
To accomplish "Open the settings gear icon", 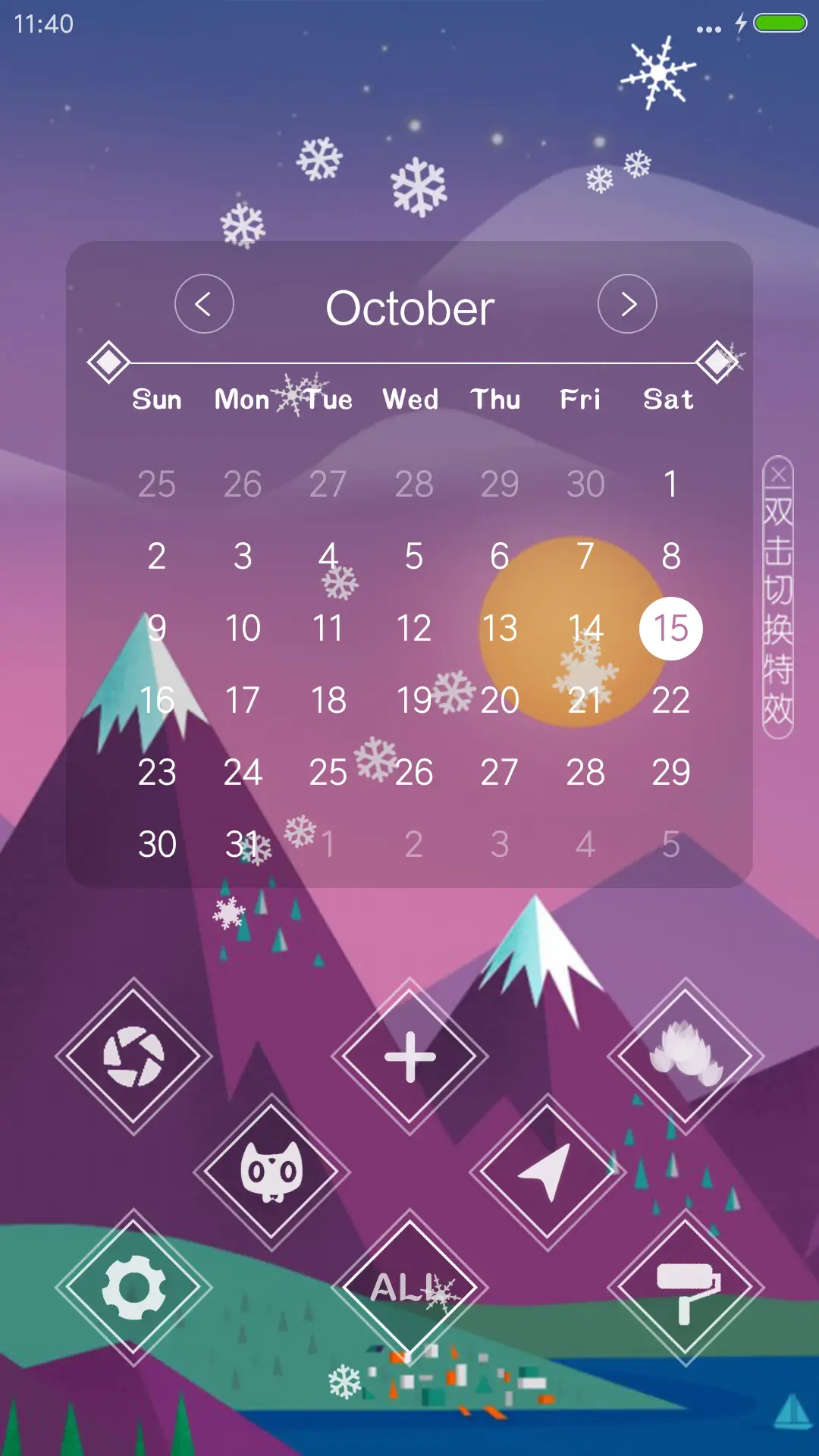I will 134,1288.
